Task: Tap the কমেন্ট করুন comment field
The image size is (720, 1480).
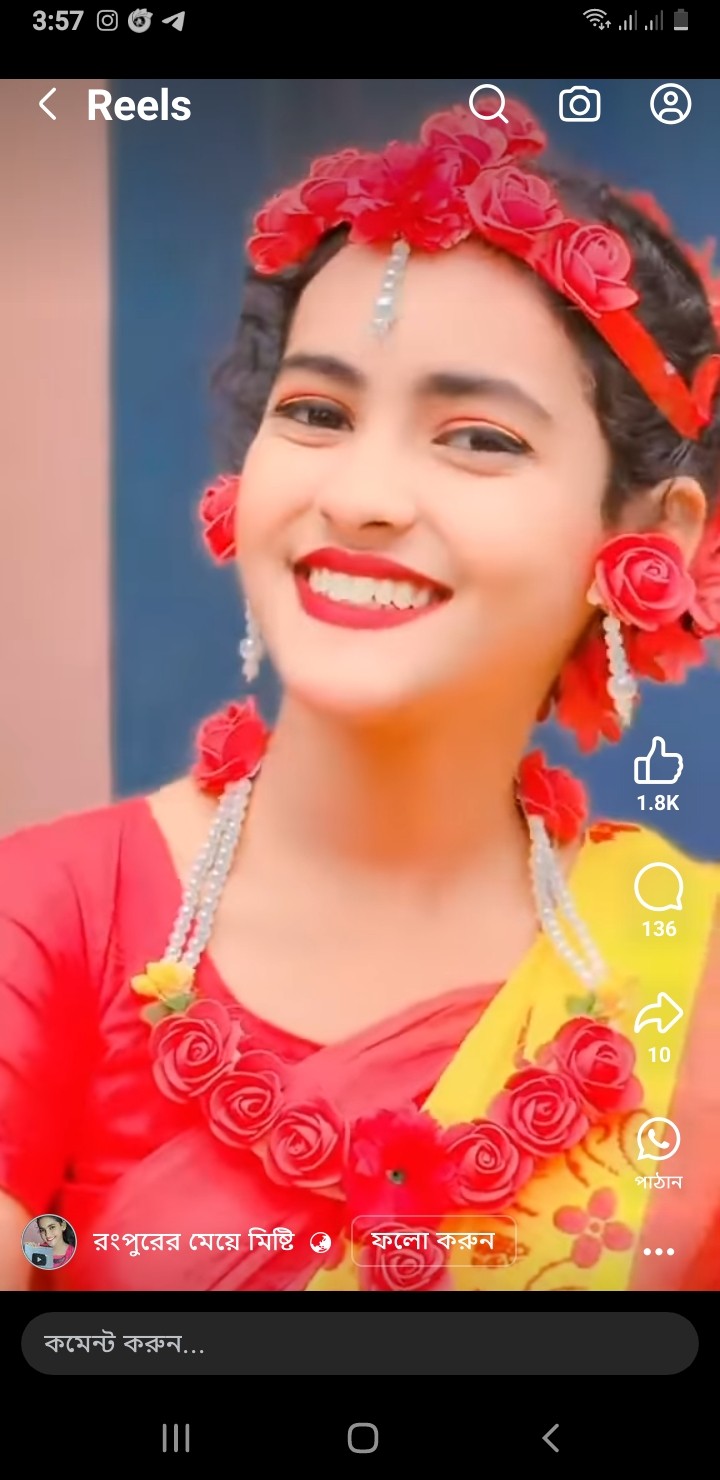Action: pyautogui.click(x=360, y=1344)
